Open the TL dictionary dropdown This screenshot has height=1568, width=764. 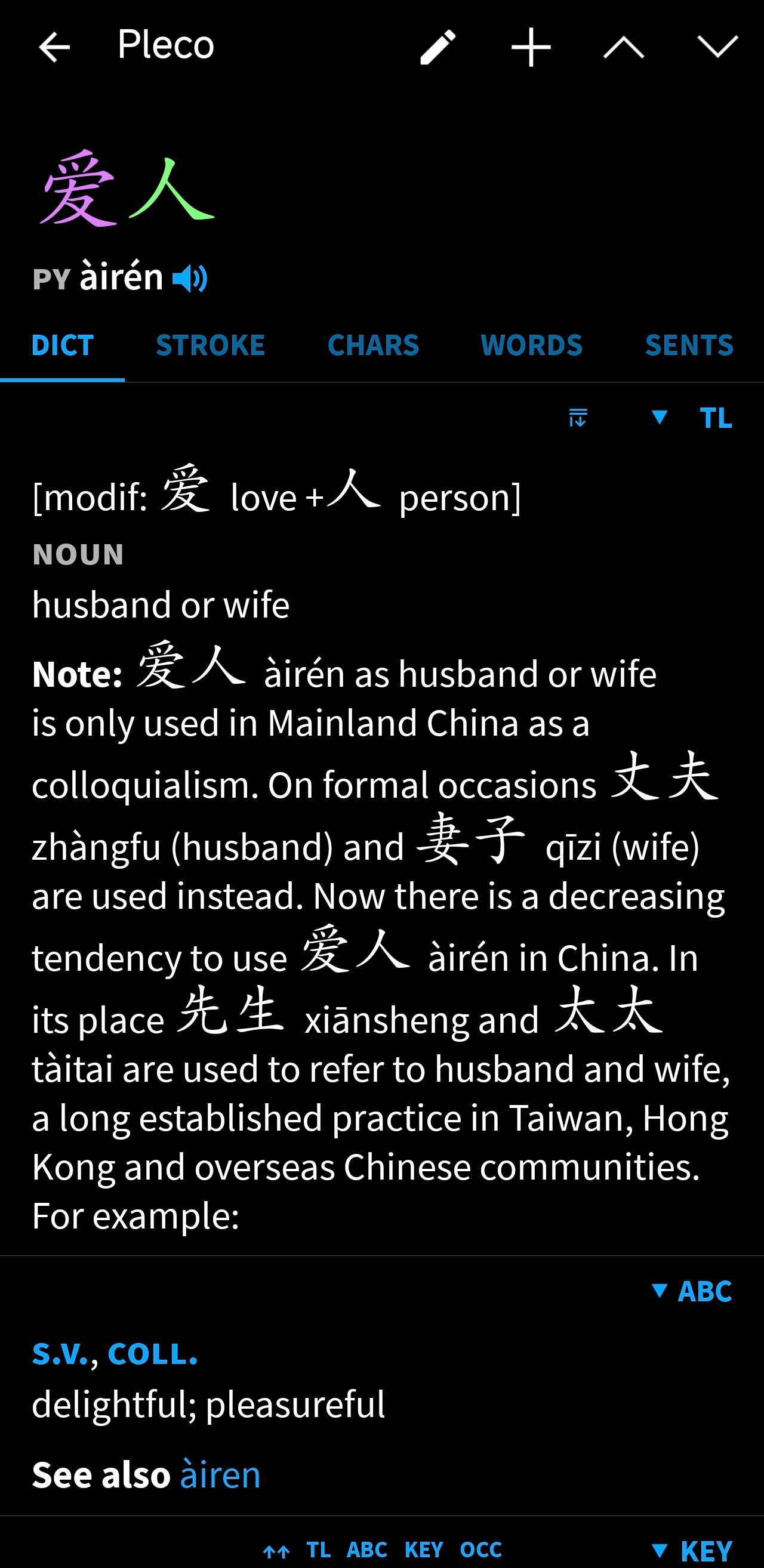(692, 418)
